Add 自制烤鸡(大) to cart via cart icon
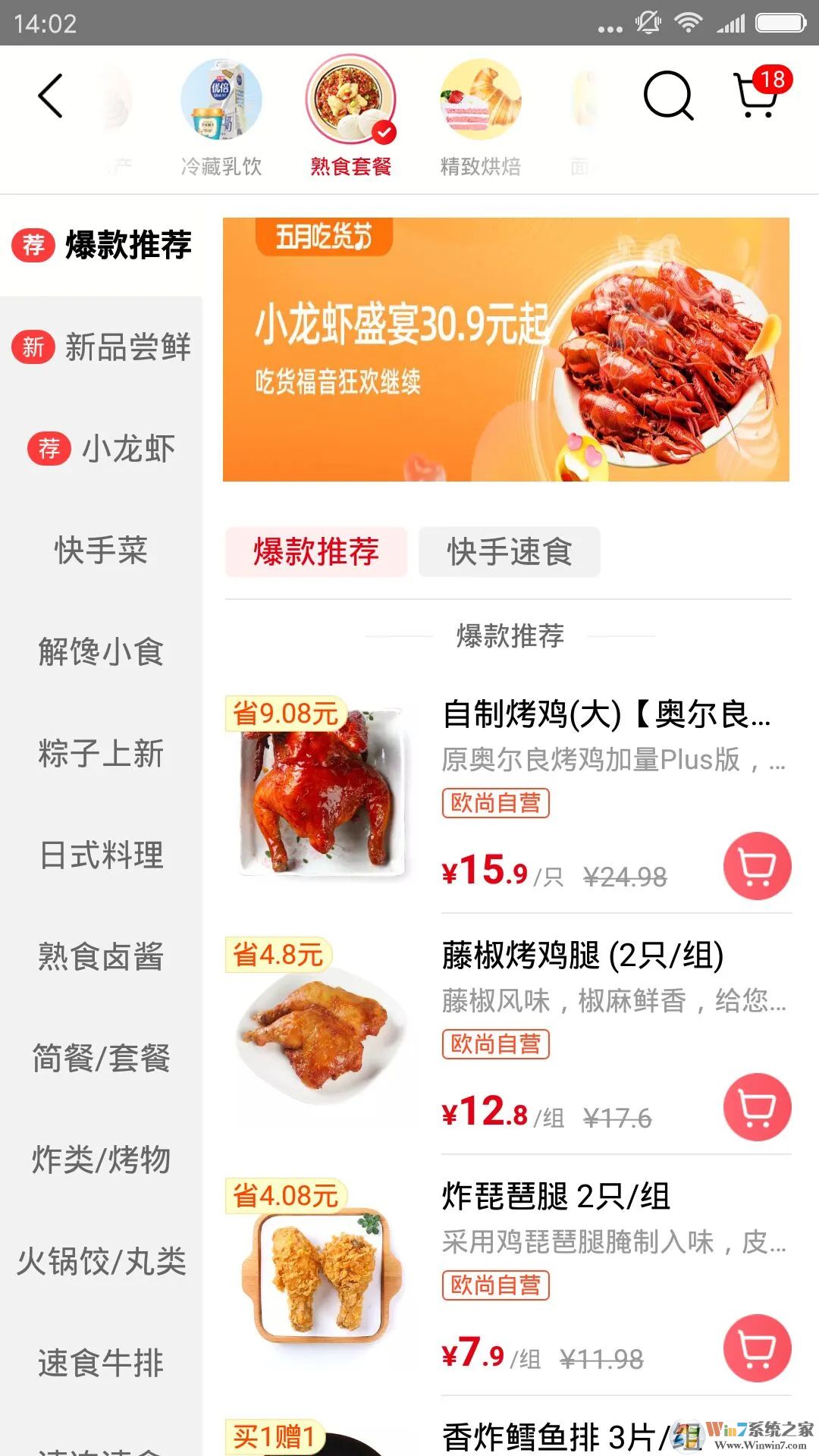819x1456 pixels. [756, 866]
